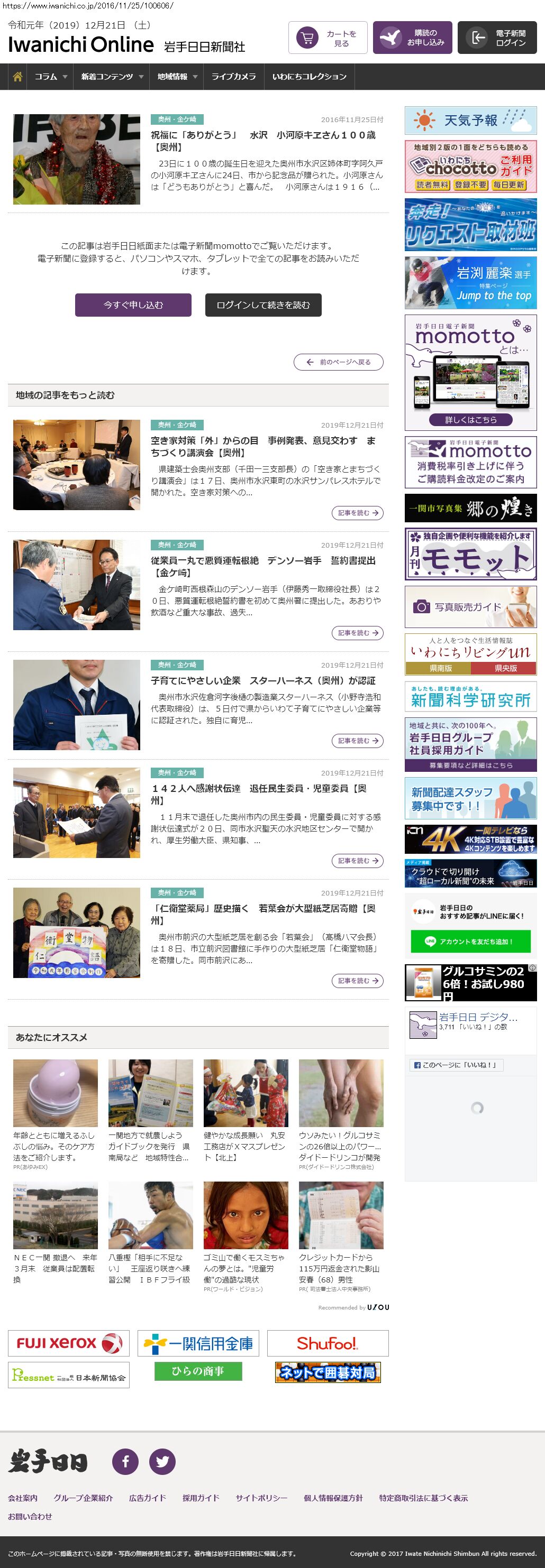Expand the 新着コンテンツ menu

(112, 77)
